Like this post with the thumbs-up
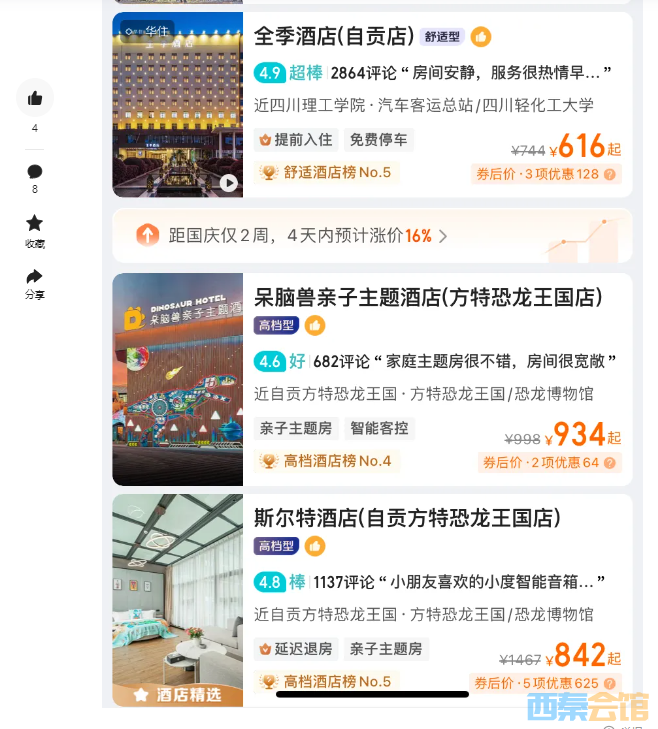Image resolution: width=658 pixels, height=729 pixels. click(x=35, y=98)
